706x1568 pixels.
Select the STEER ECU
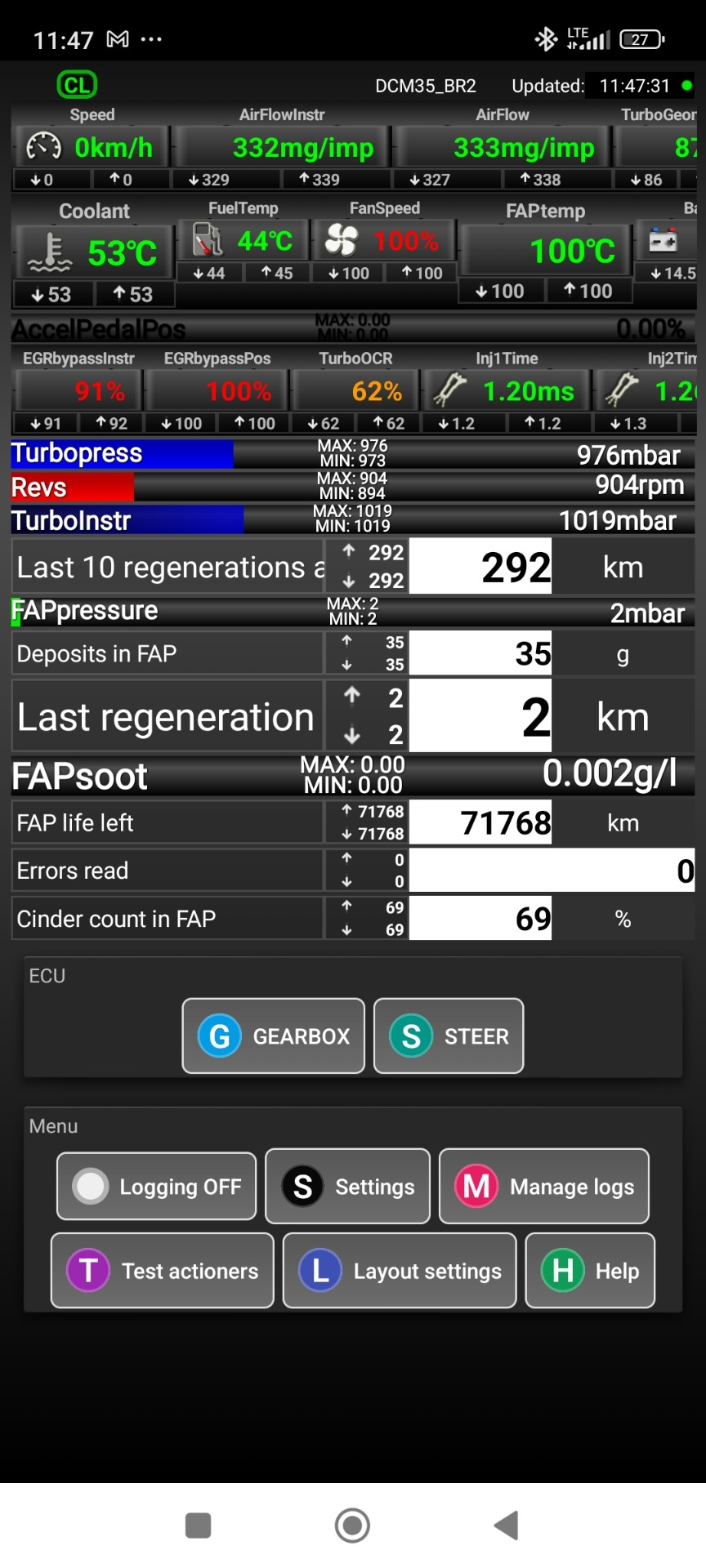click(448, 1036)
